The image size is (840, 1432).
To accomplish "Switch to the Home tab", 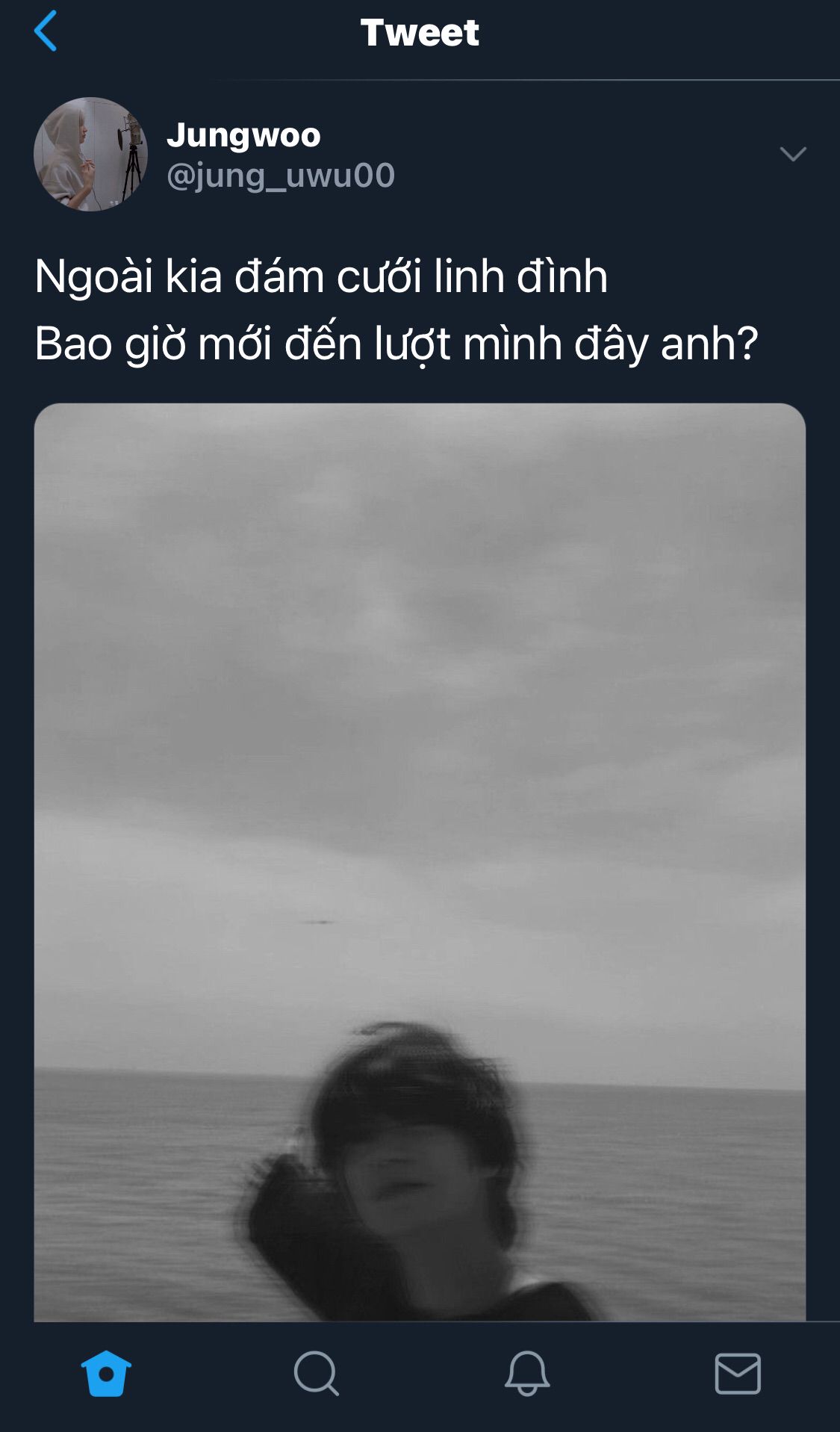I will (106, 1373).
